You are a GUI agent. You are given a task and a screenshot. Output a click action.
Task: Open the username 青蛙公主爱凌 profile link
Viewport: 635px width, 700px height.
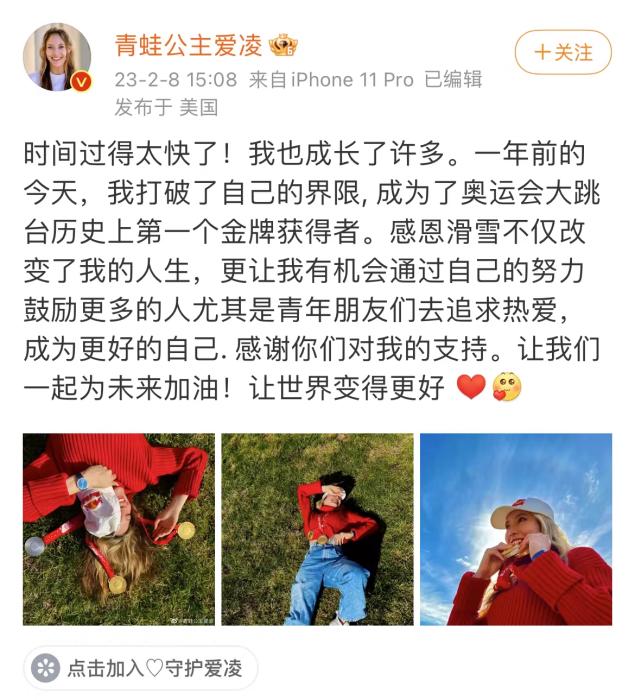[x=187, y=45]
